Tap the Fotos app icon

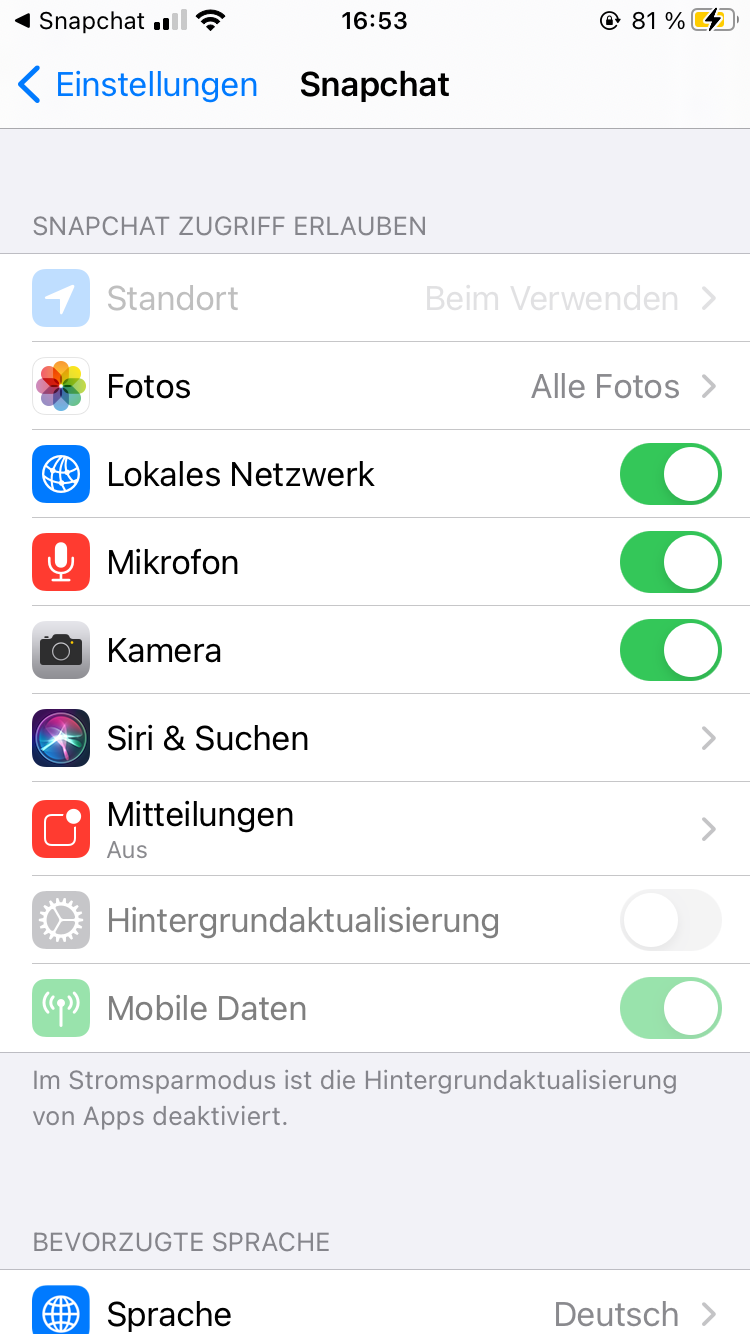(x=60, y=386)
